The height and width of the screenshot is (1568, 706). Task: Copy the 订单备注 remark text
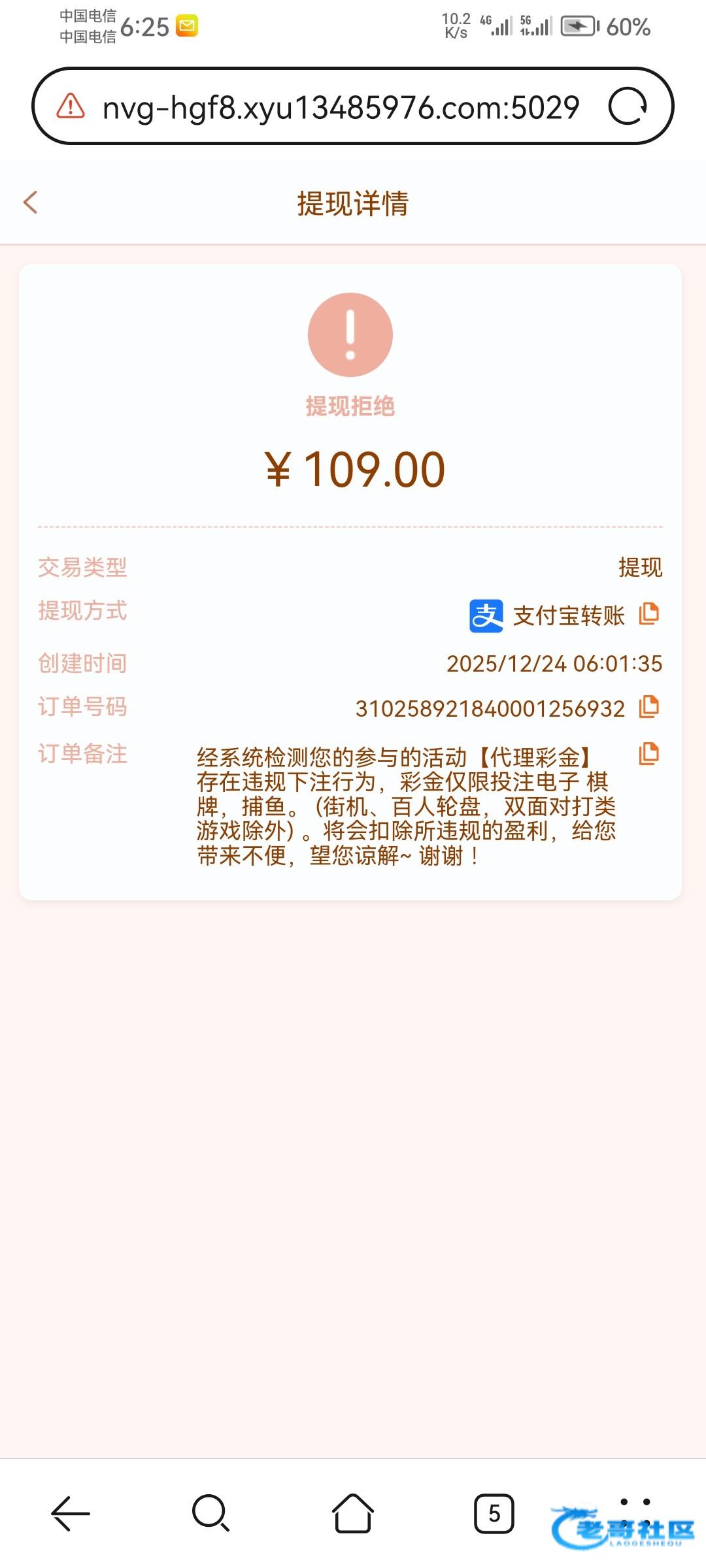pyautogui.click(x=648, y=754)
